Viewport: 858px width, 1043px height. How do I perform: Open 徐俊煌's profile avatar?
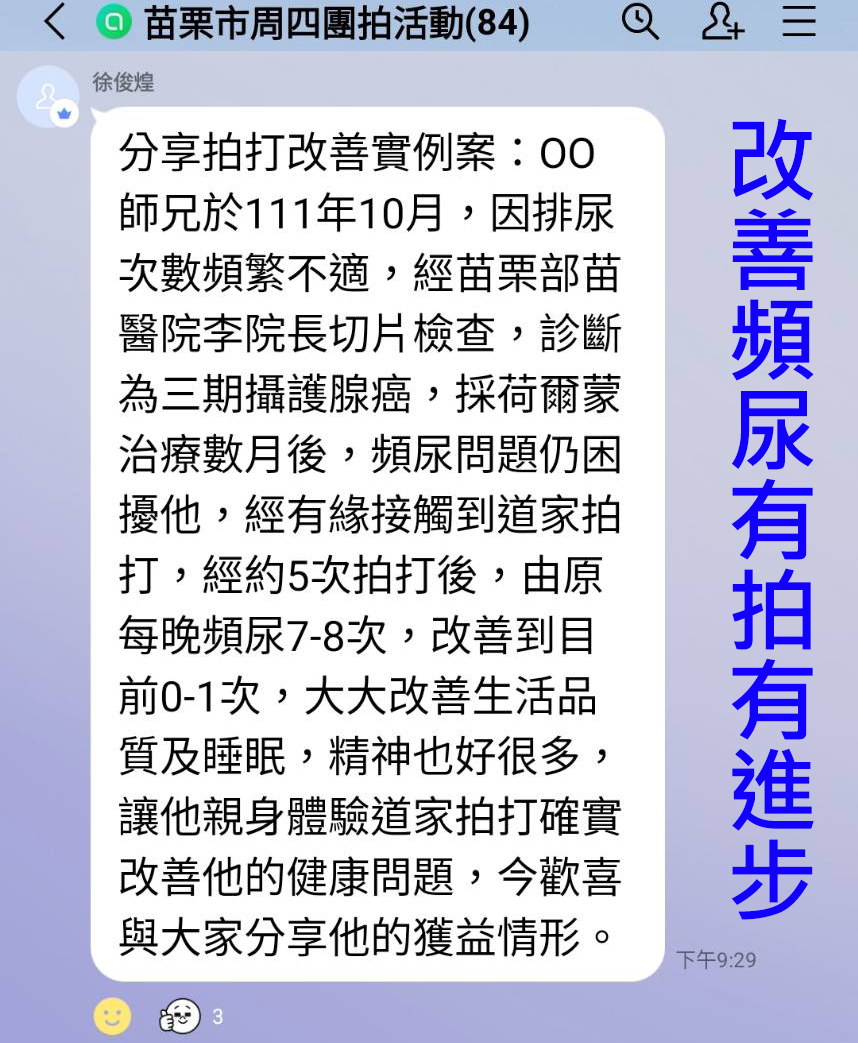click(x=48, y=97)
